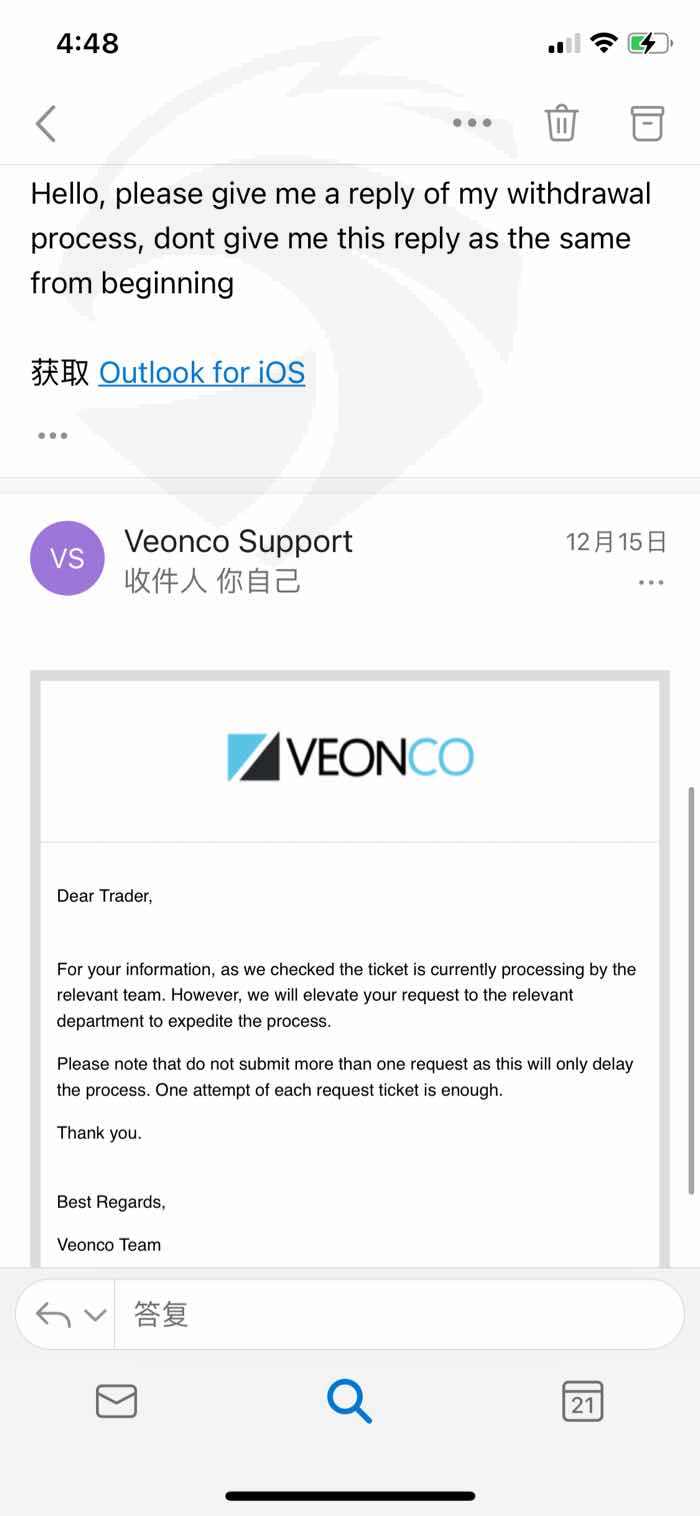Switch to the Search tab
This screenshot has height=1516, width=700.
click(349, 1401)
